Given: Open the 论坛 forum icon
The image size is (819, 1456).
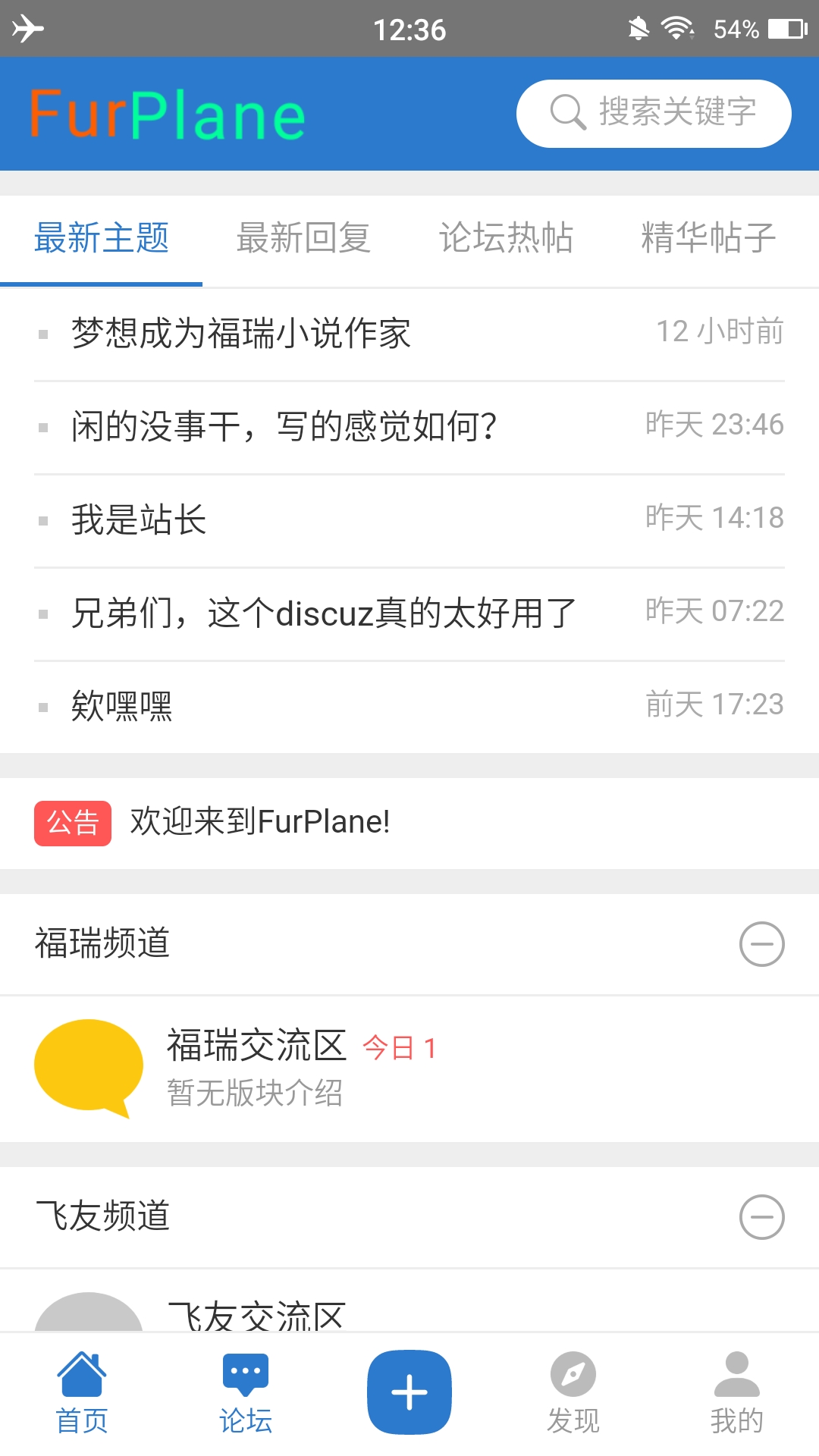Looking at the screenshot, I should (x=246, y=1392).
